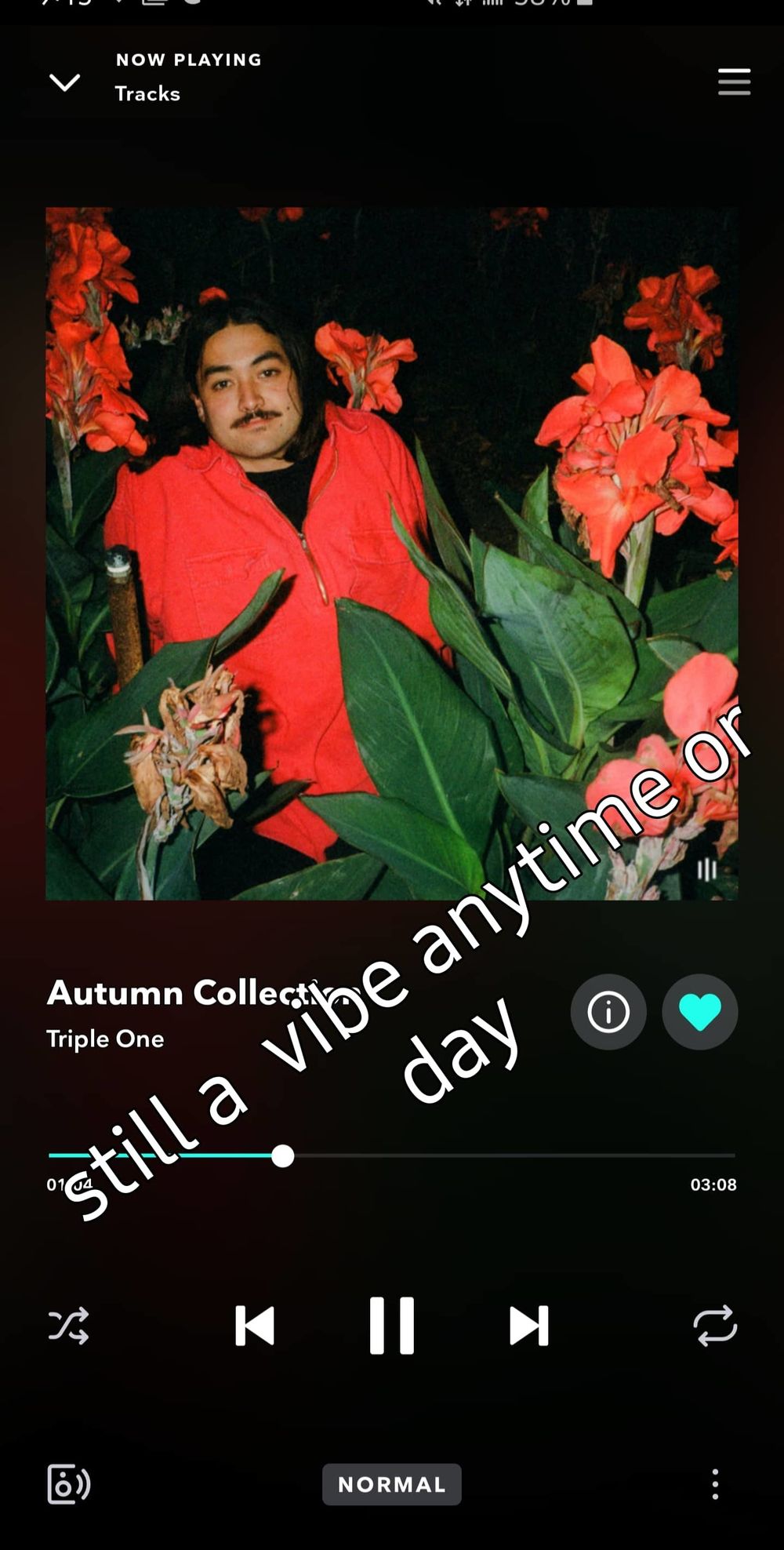Toggle repeat mode
Viewport: 784px width, 1550px height.
pyautogui.click(x=715, y=1326)
